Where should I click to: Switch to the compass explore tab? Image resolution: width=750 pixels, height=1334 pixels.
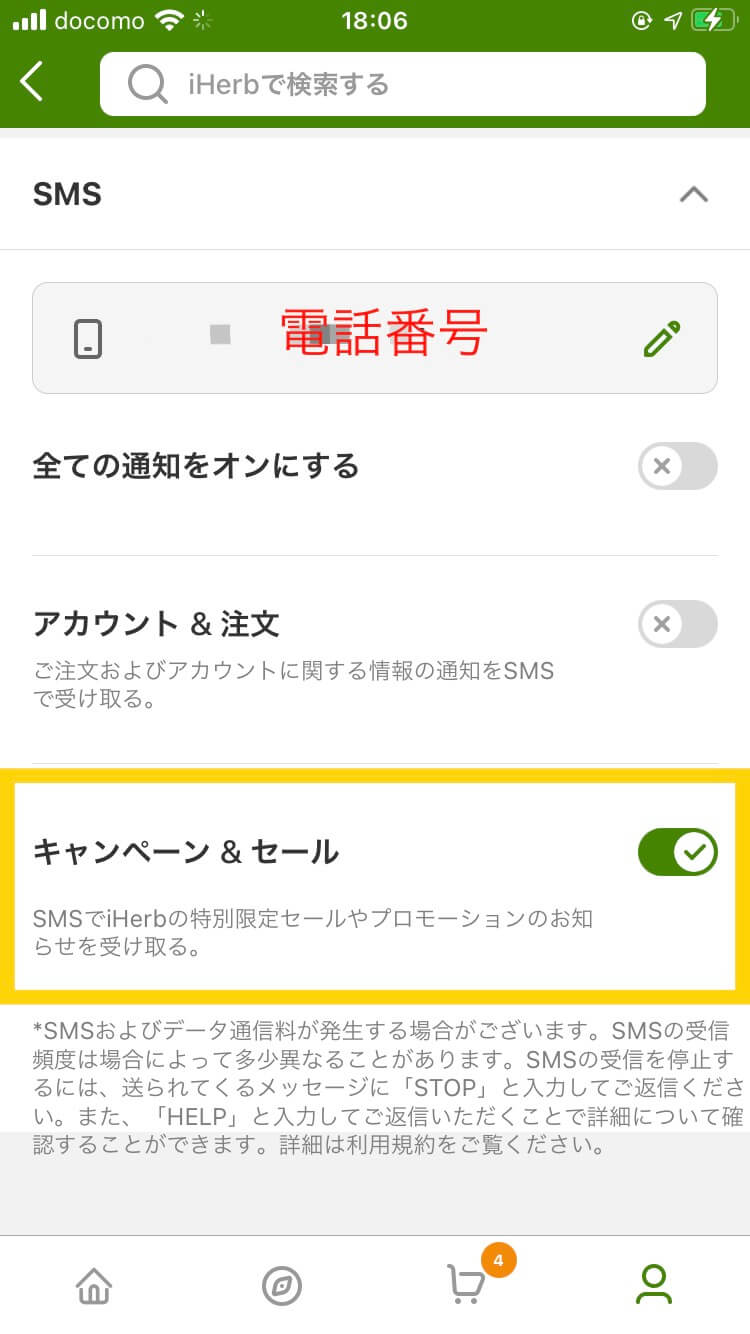pyautogui.click(x=282, y=1285)
